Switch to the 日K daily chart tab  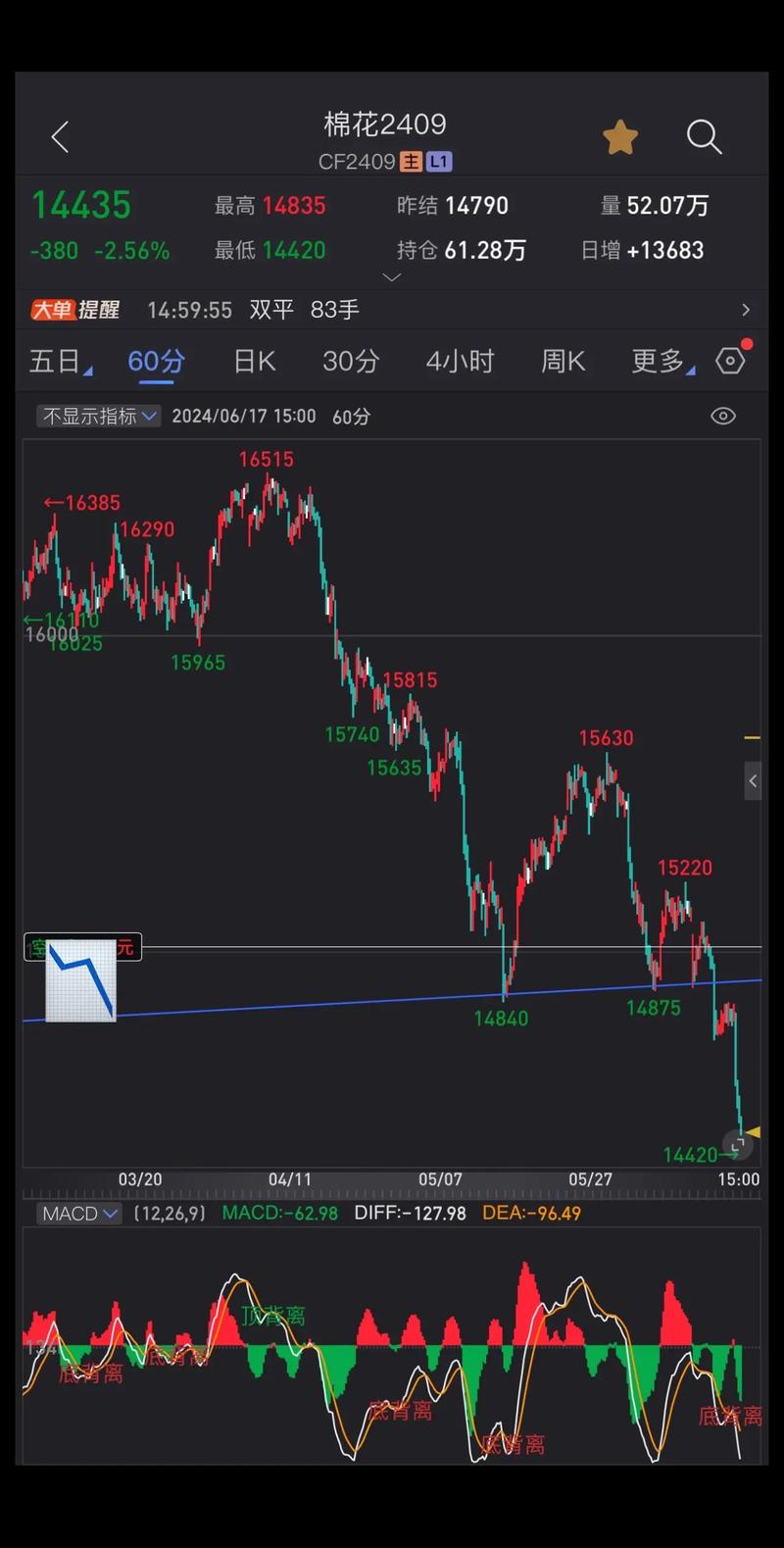pos(254,361)
